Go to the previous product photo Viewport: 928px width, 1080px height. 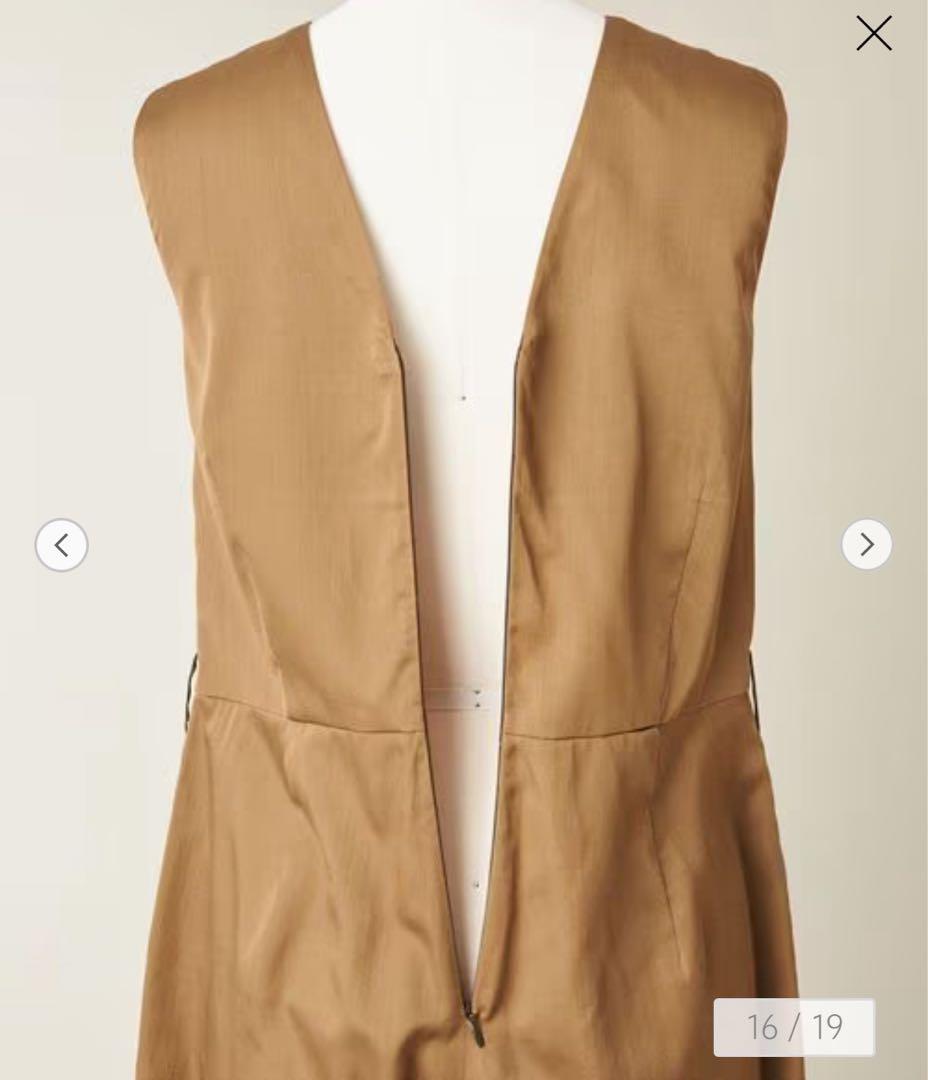point(62,545)
